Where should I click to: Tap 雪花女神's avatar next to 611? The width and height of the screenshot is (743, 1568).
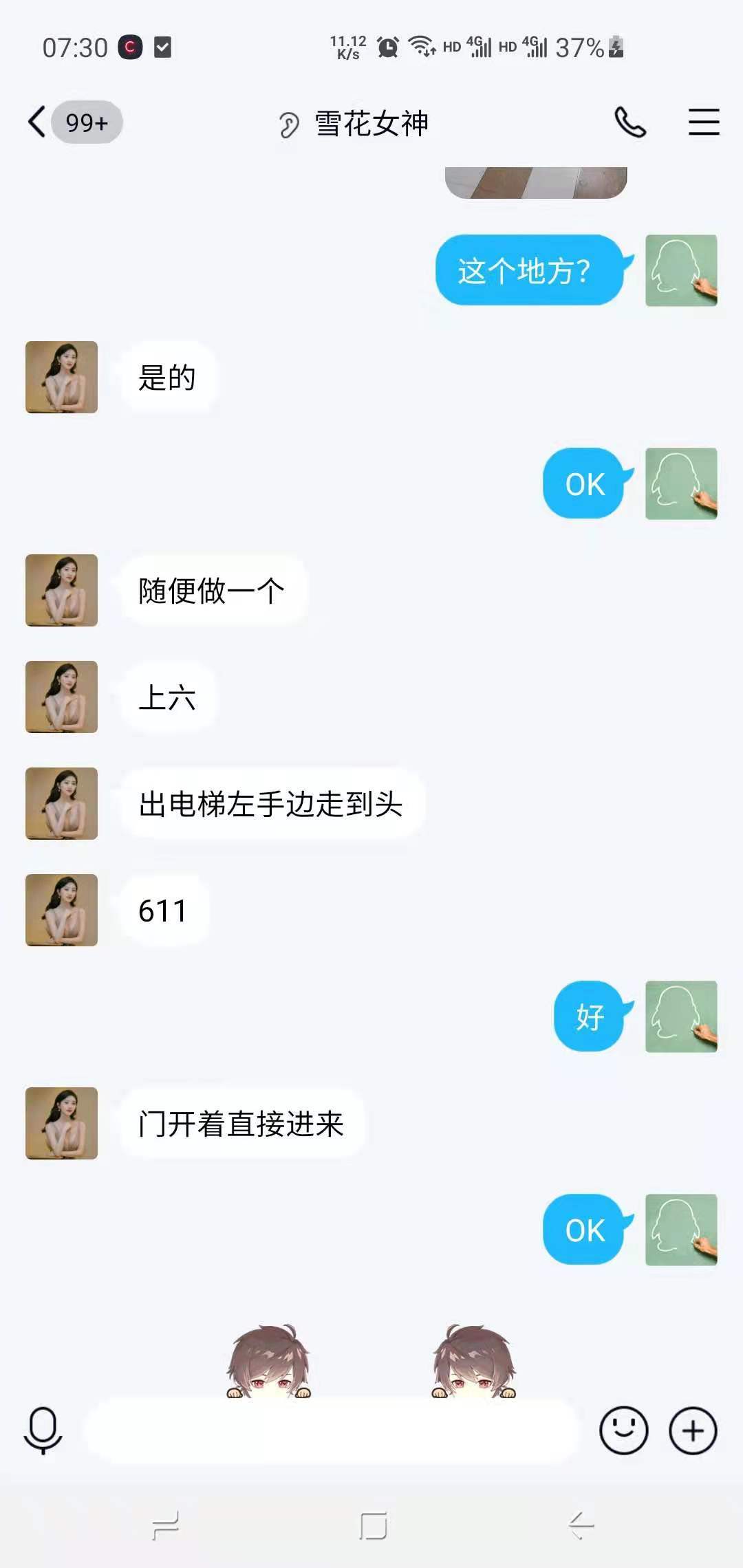click(61, 909)
